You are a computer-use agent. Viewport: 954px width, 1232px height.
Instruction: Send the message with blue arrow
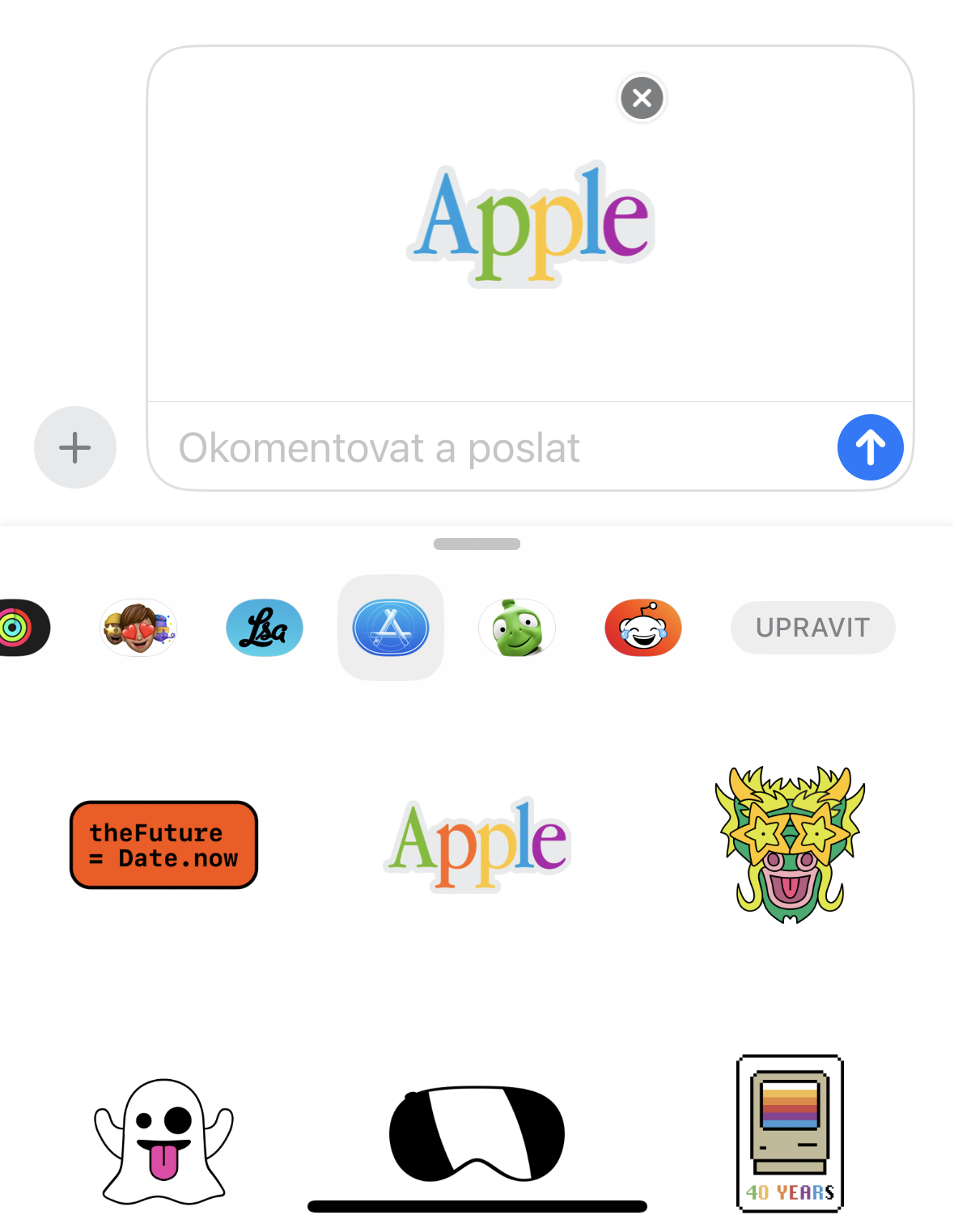point(870,447)
